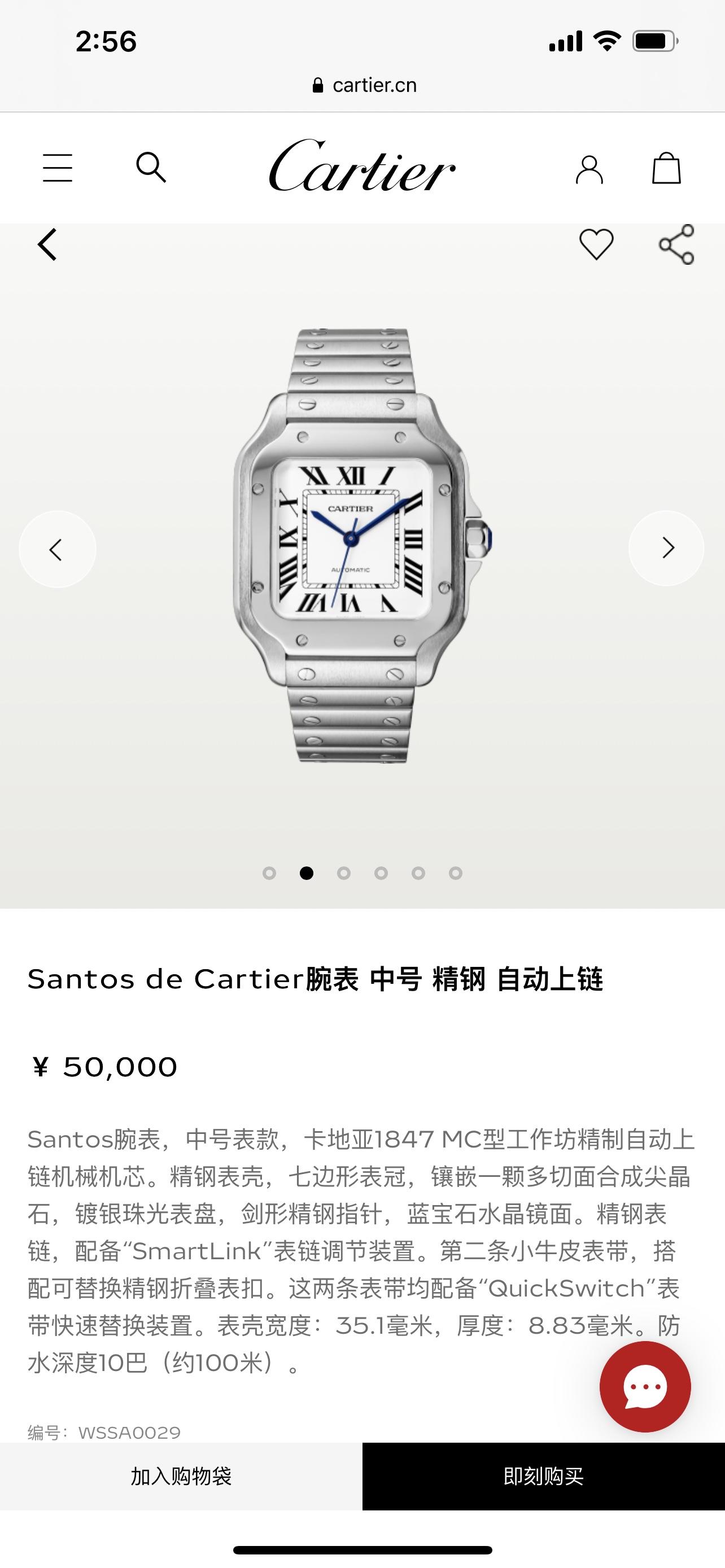Select the first image dot
This screenshot has height=1568, width=725.
pos(269,874)
